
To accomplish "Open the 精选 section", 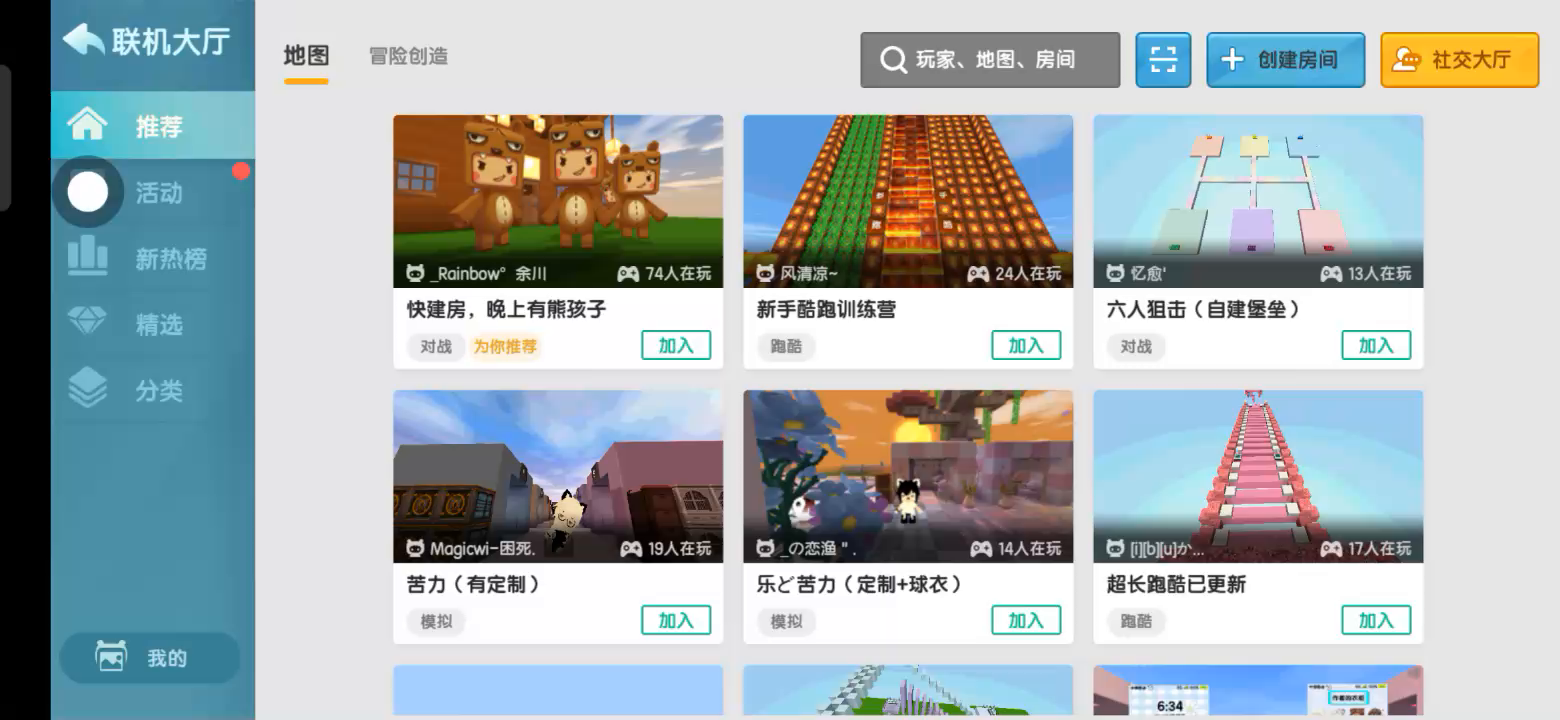I will [x=158, y=324].
